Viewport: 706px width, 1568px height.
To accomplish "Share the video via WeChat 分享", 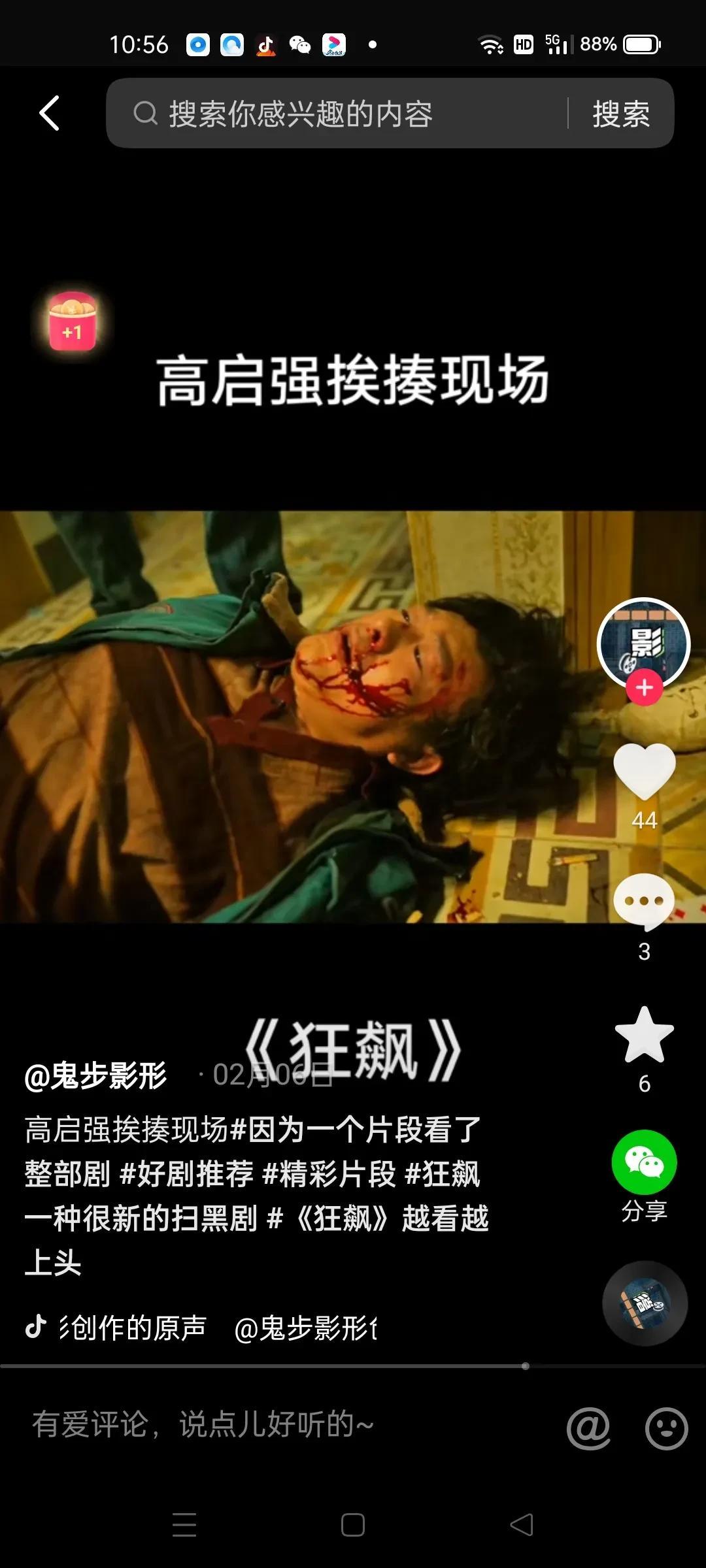I will 645,1164.
